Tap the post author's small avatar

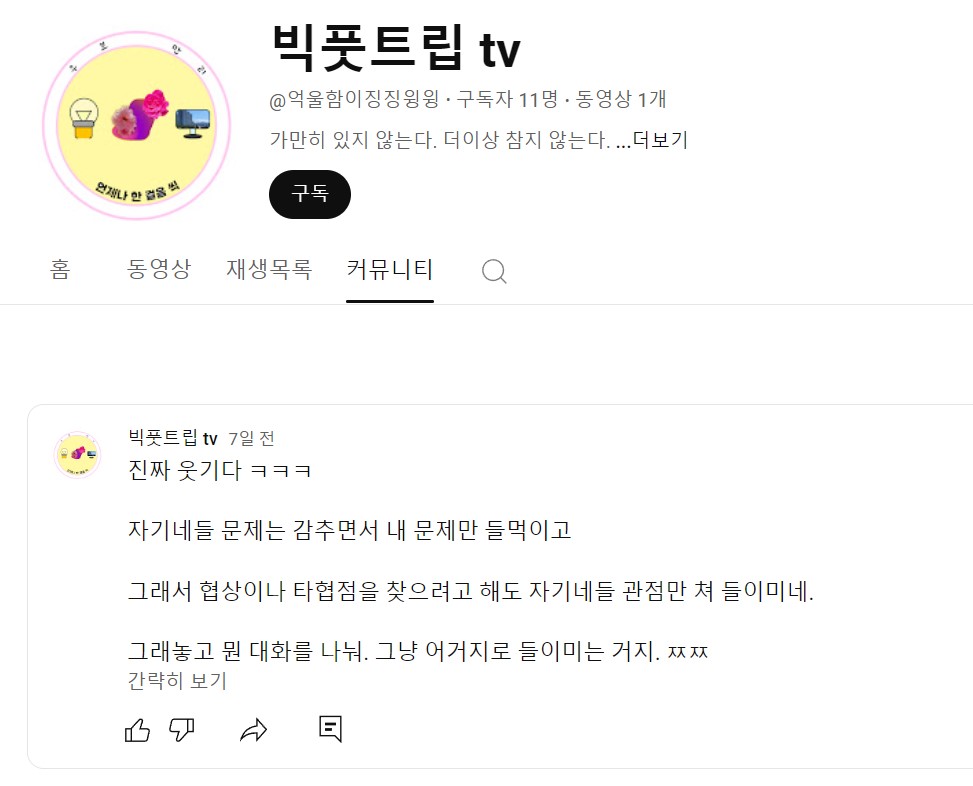77,456
